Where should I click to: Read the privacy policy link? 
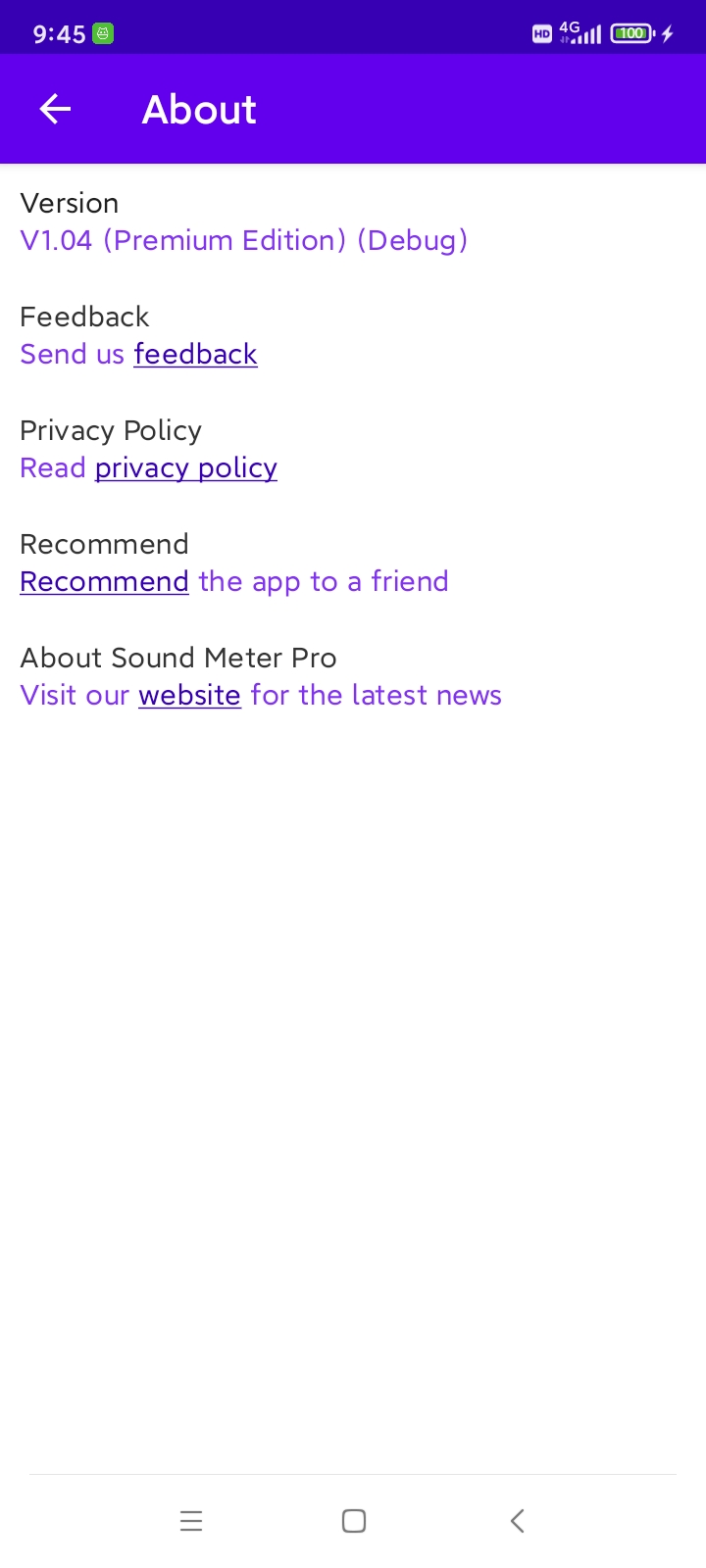(185, 467)
